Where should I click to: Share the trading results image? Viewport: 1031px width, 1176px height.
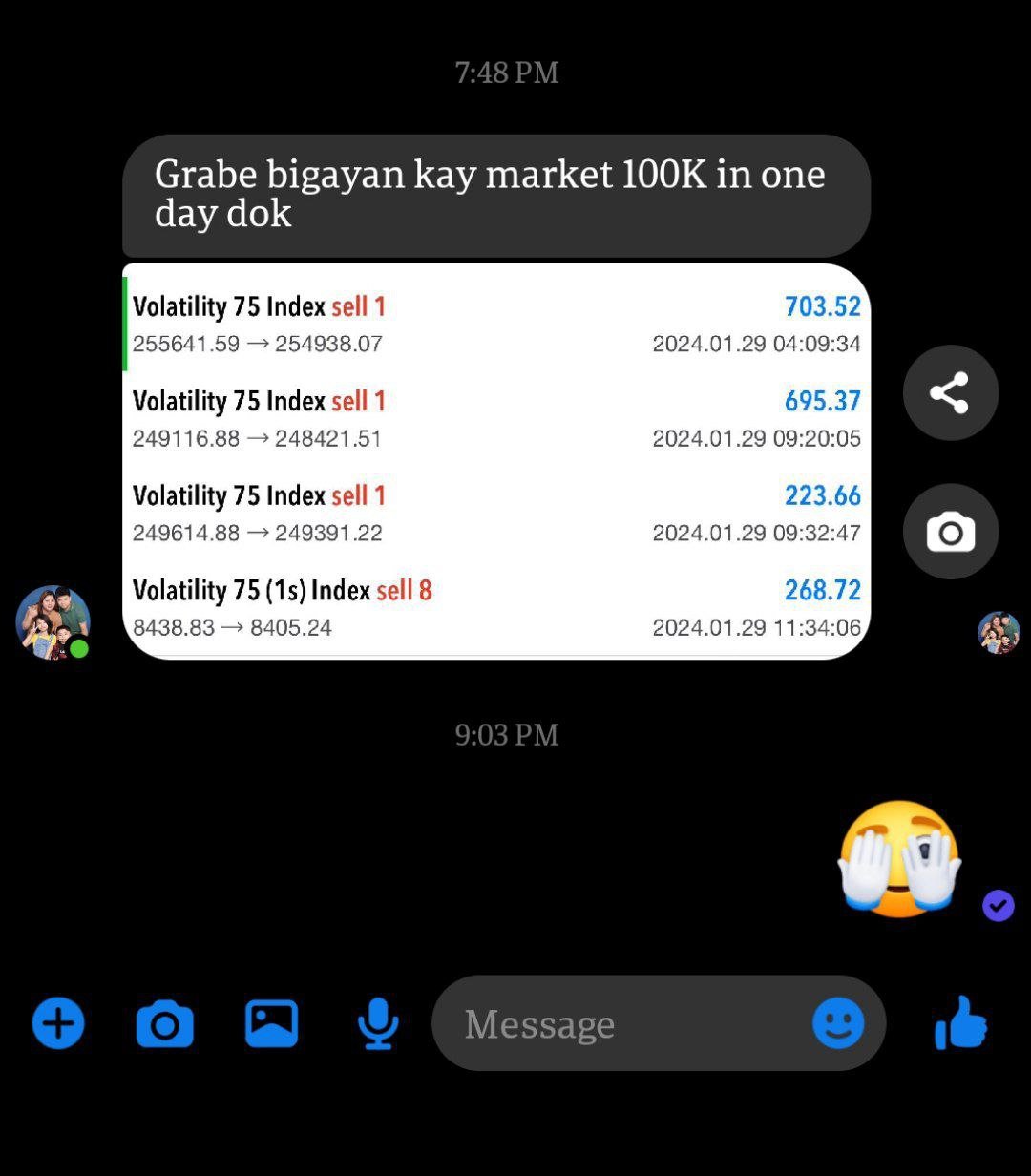[950, 392]
